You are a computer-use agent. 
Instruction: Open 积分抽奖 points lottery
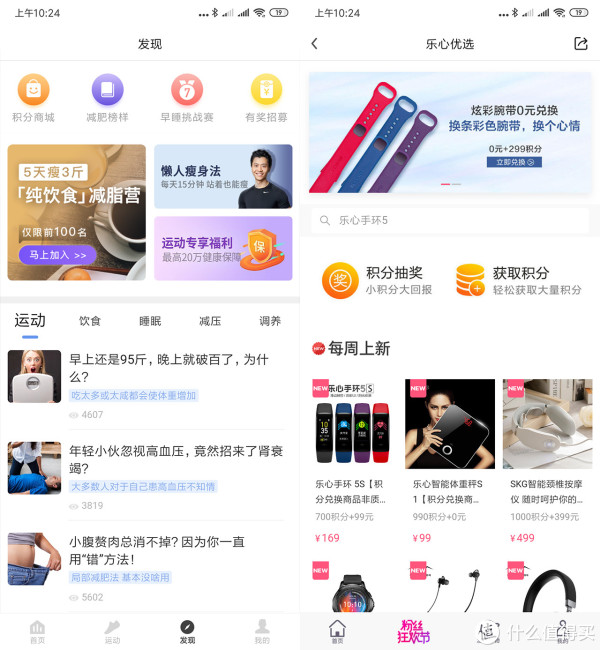tap(378, 280)
